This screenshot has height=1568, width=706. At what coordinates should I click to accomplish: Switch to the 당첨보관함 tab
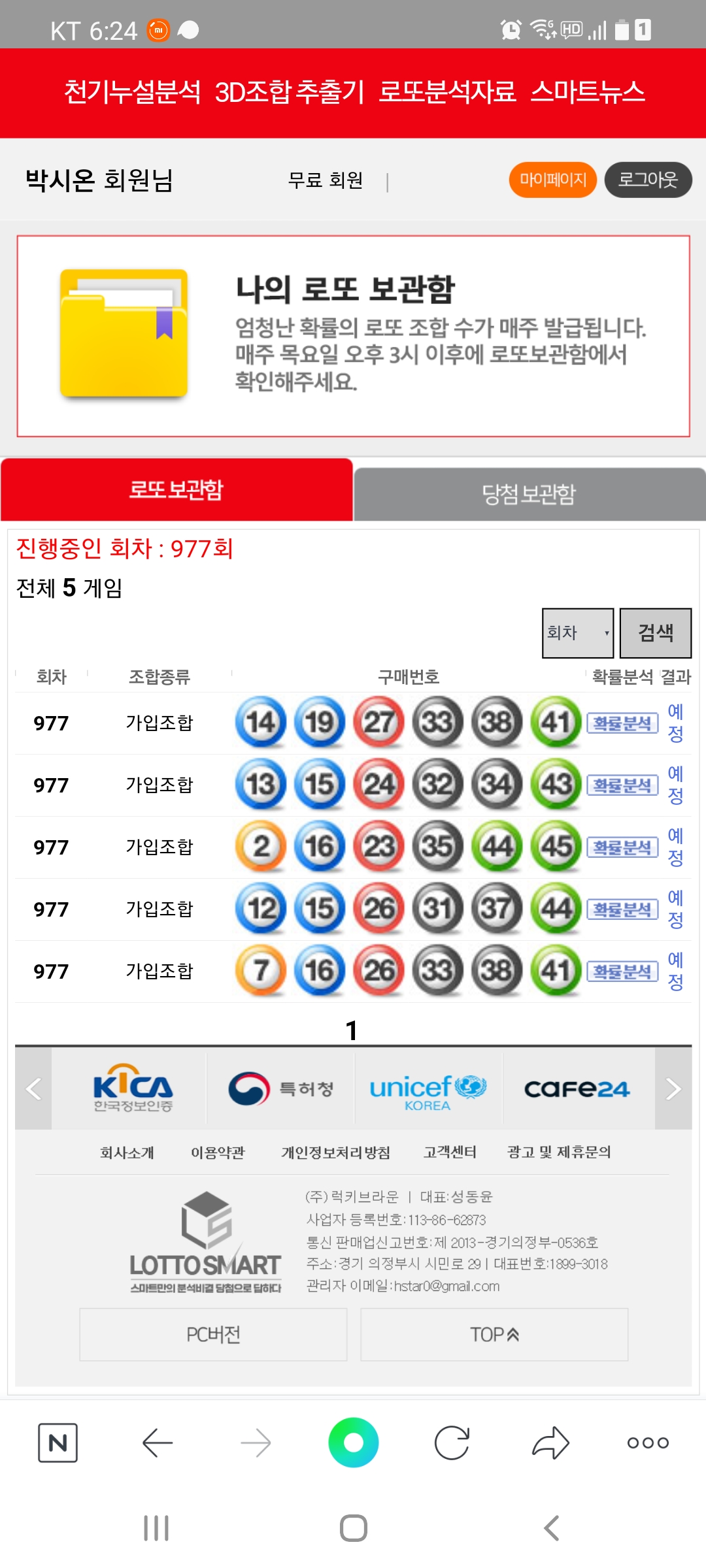[529, 494]
